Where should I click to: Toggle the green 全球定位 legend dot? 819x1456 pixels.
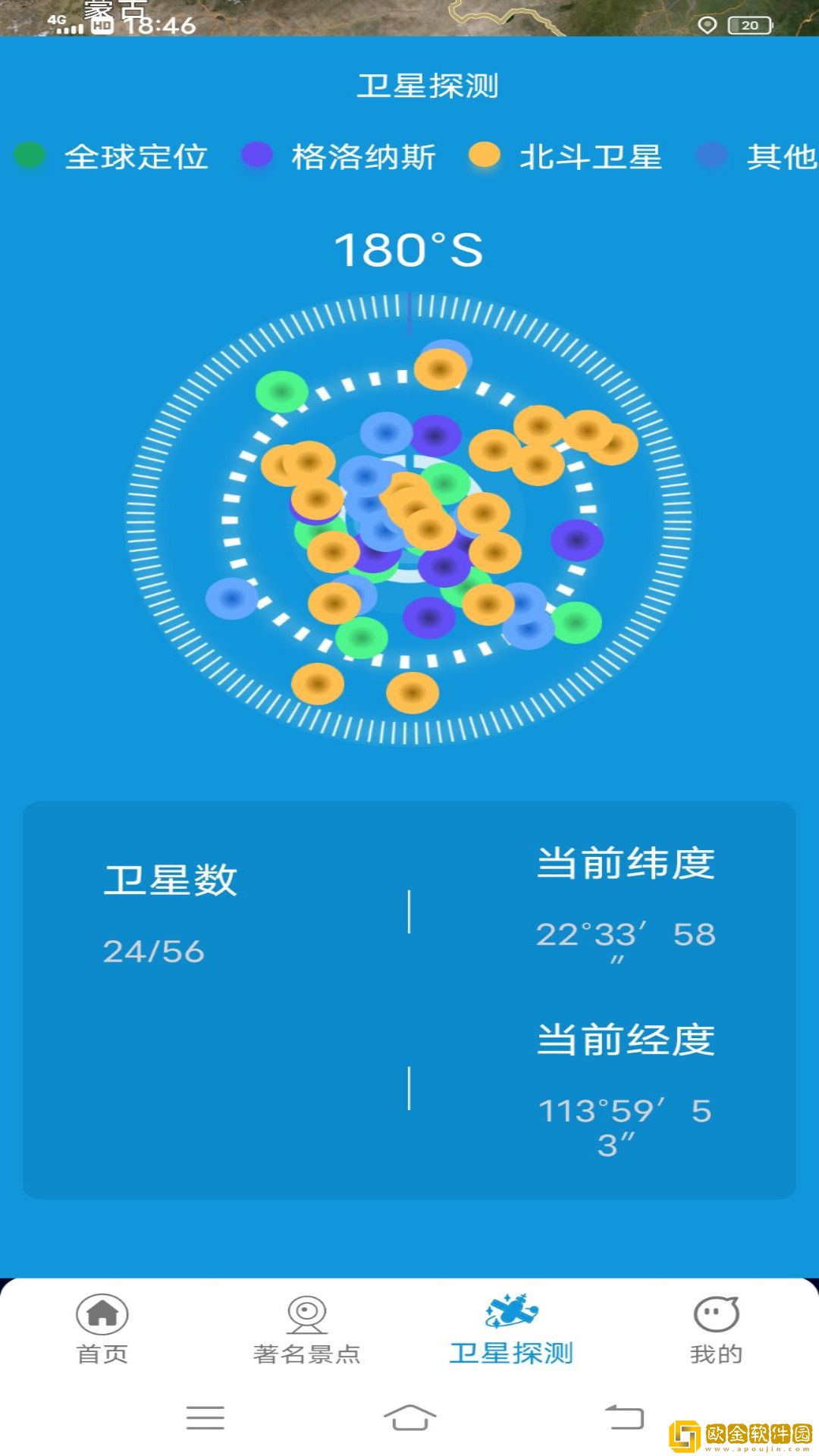click(30, 157)
